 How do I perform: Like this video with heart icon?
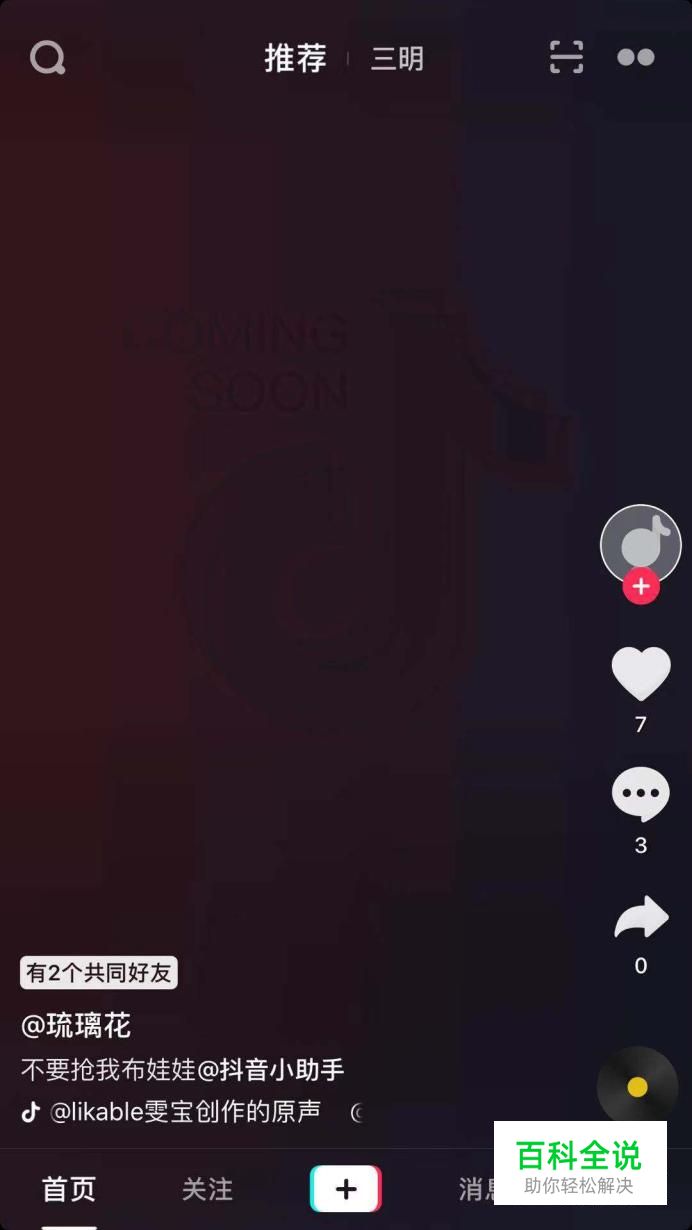pyautogui.click(x=641, y=674)
